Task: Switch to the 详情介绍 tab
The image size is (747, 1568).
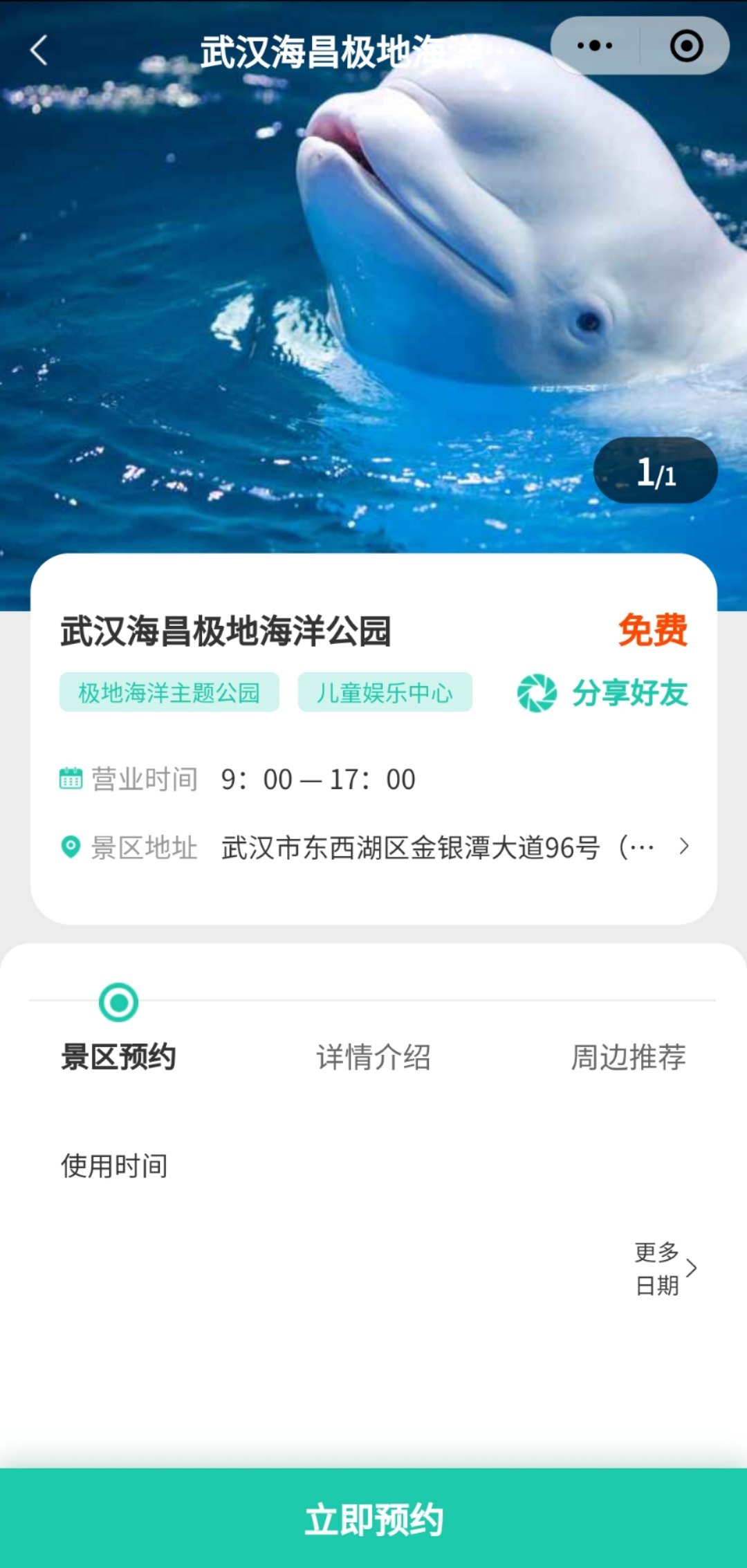Action: point(373,1056)
